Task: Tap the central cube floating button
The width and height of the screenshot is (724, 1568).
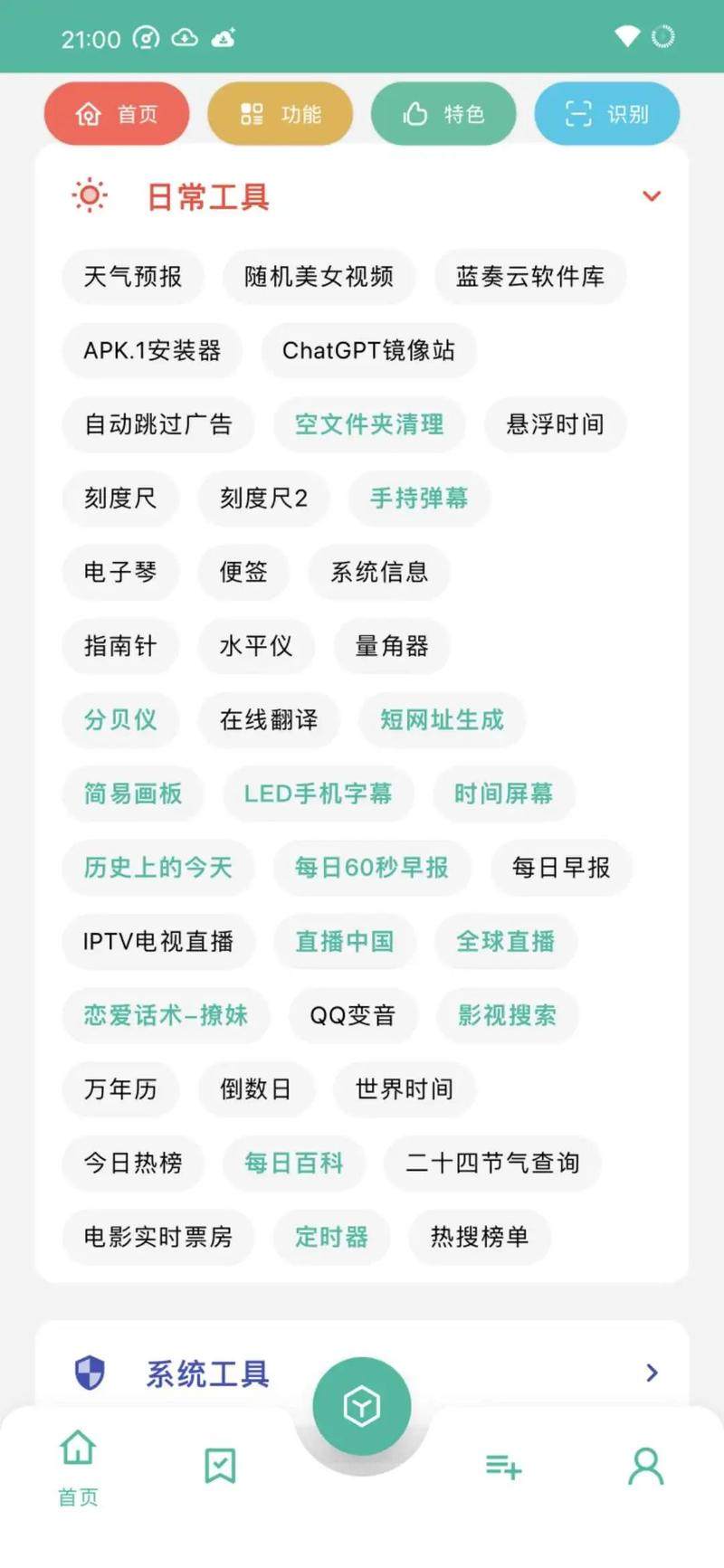Action: pos(361,1406)
